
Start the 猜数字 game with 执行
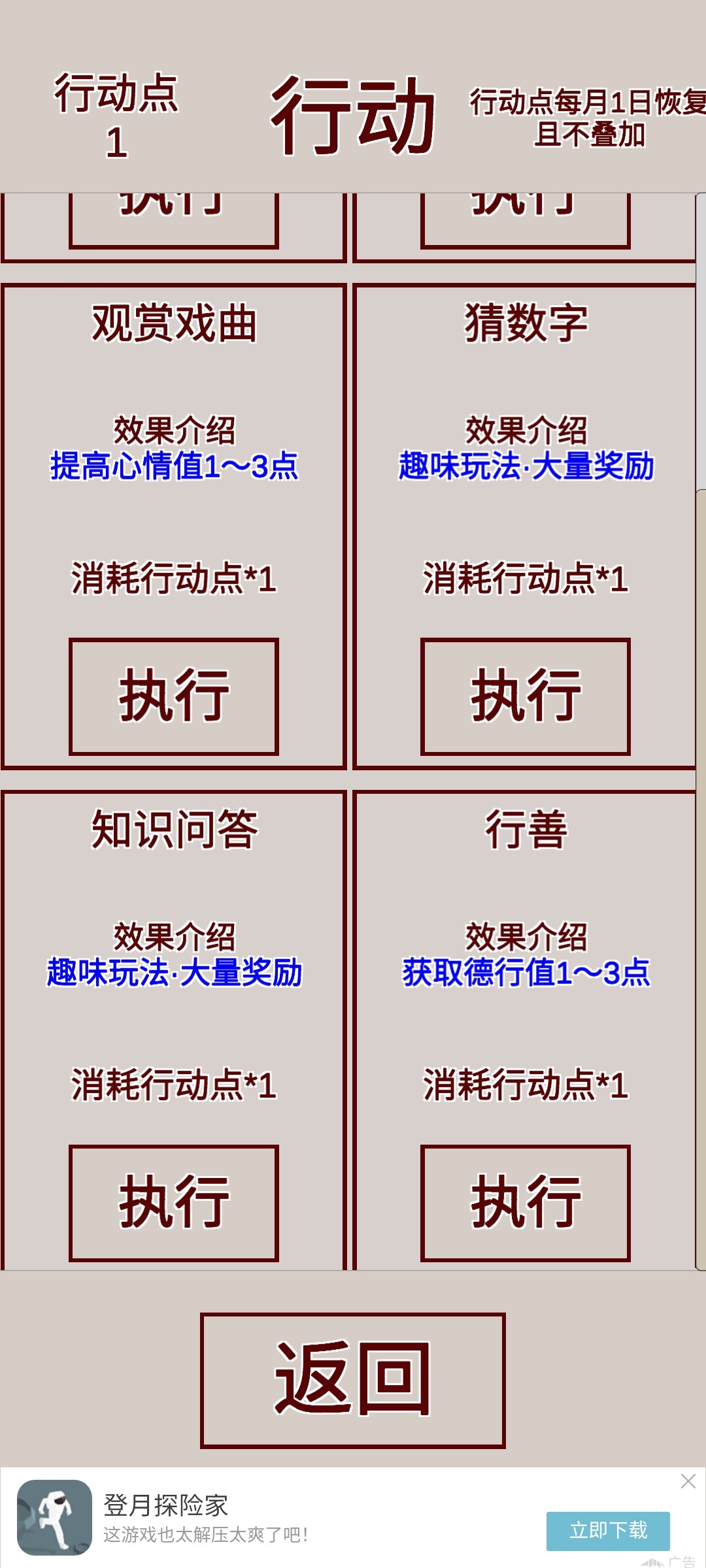point(525,696)
